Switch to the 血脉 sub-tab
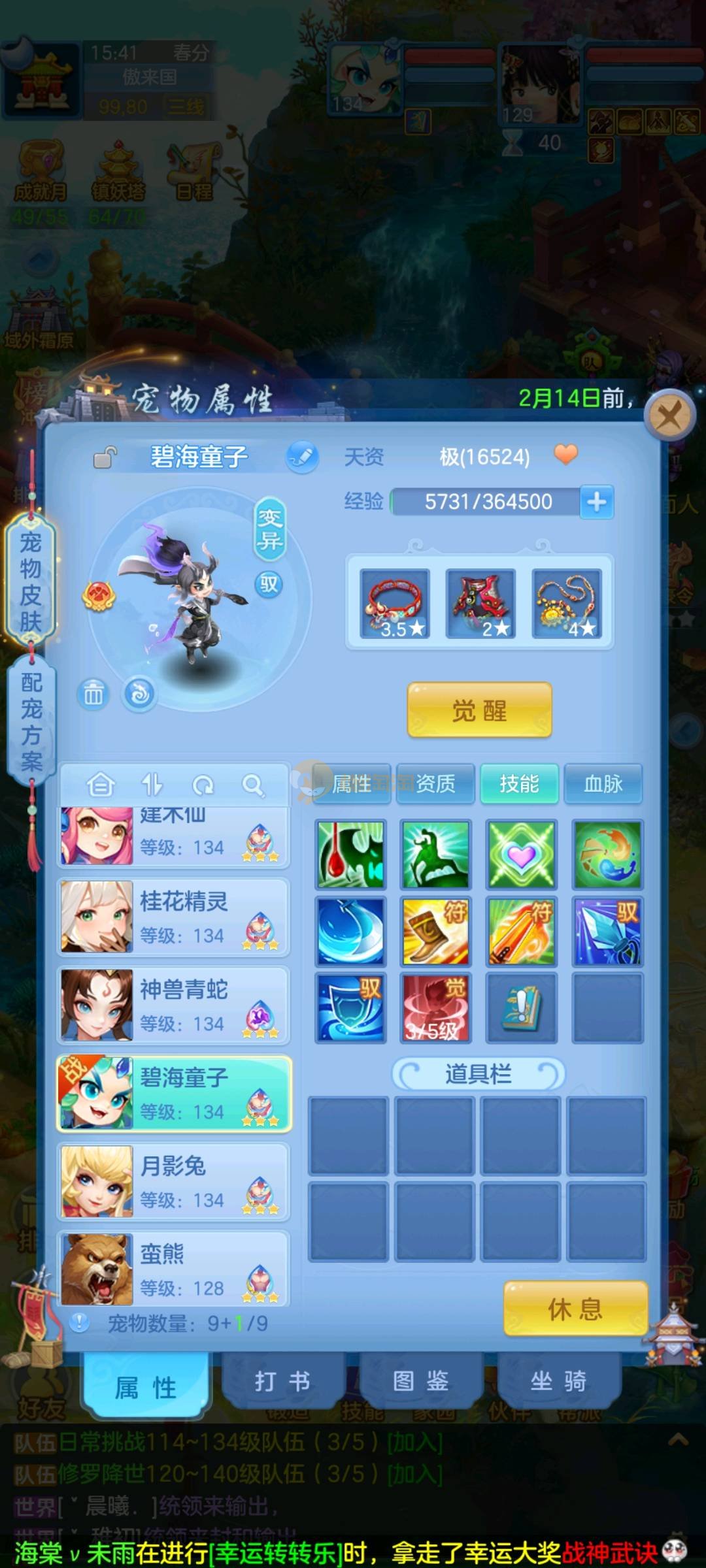The width and height of the screenshot is (706, 1568). pos(603,783)
